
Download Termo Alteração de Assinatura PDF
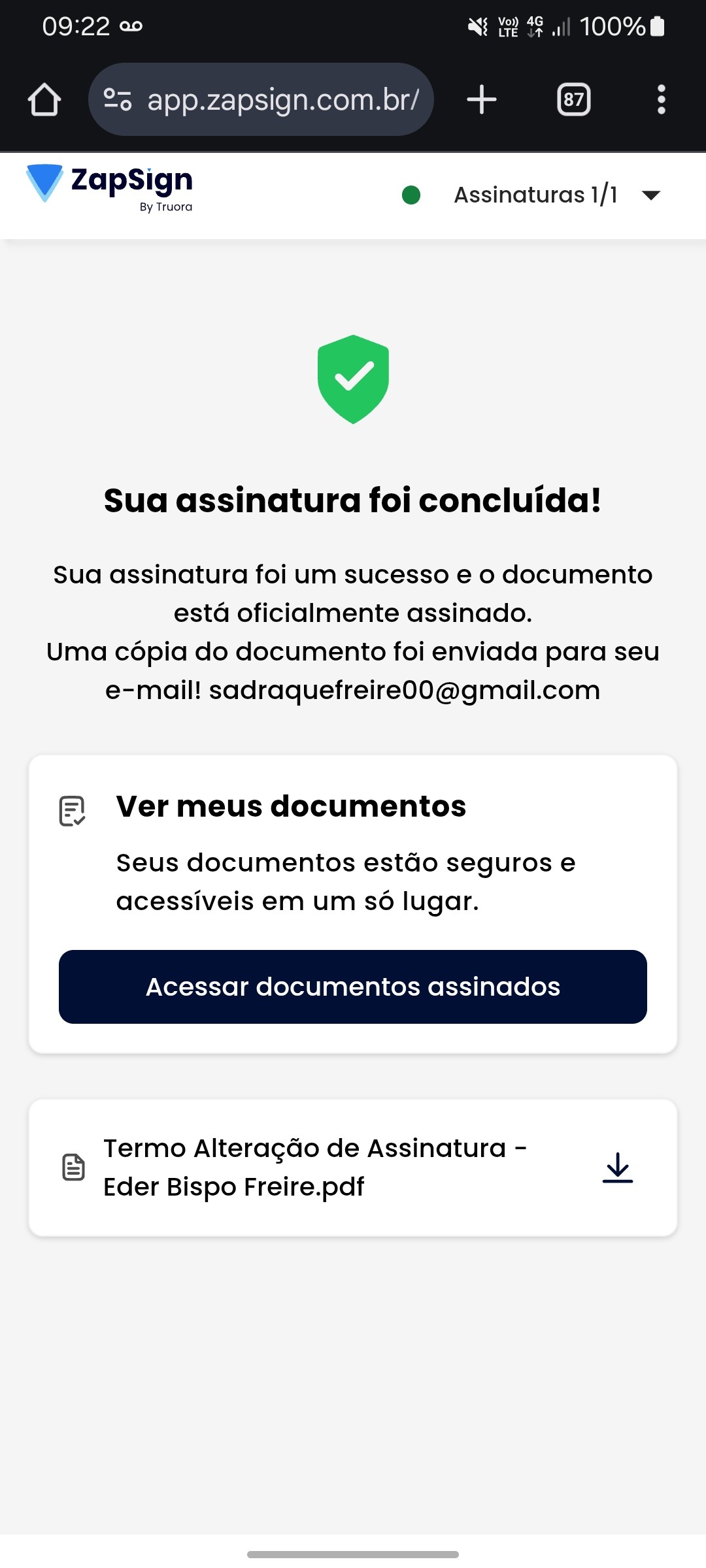617,1168
